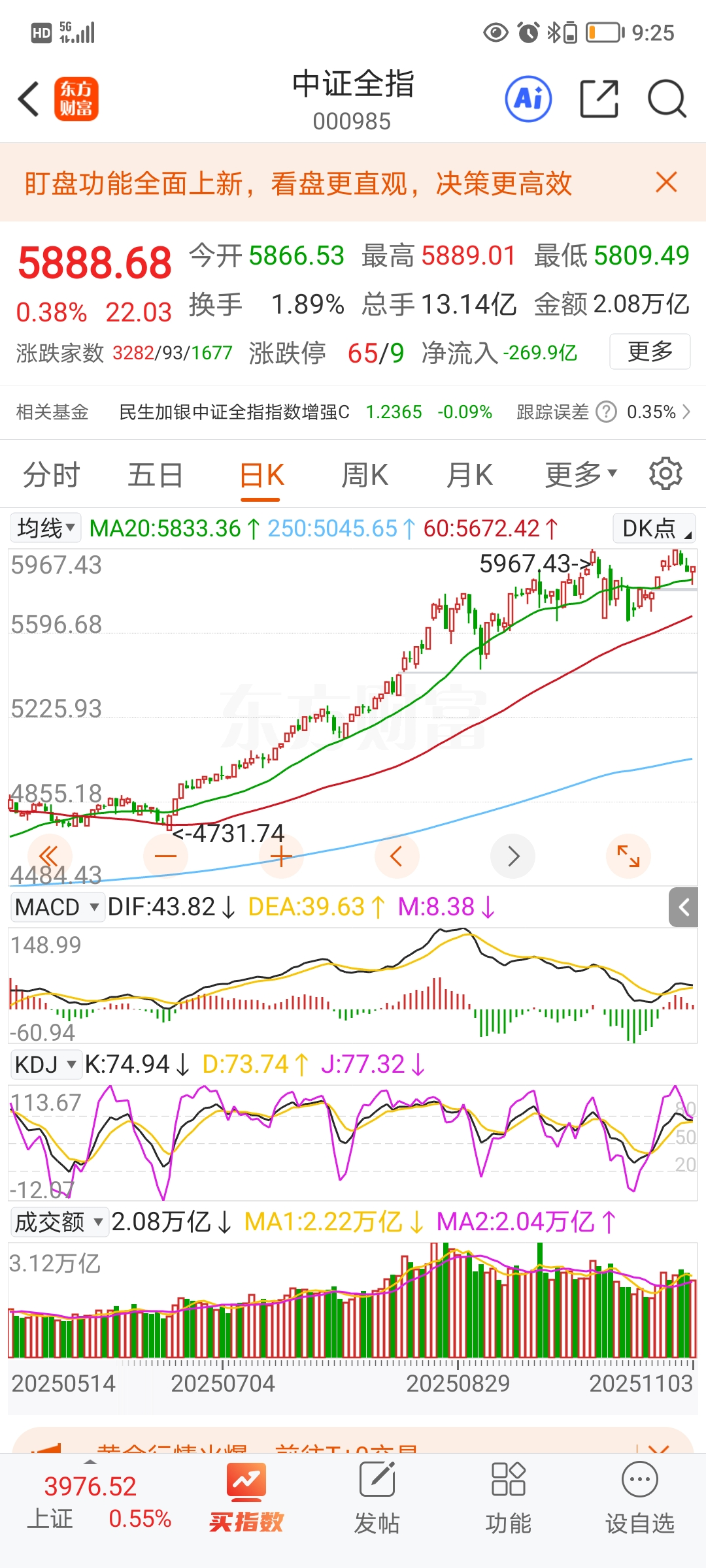Expand chart to fullscreen
The width and height of the screenshot is (706, 1568).
point(628,856)
